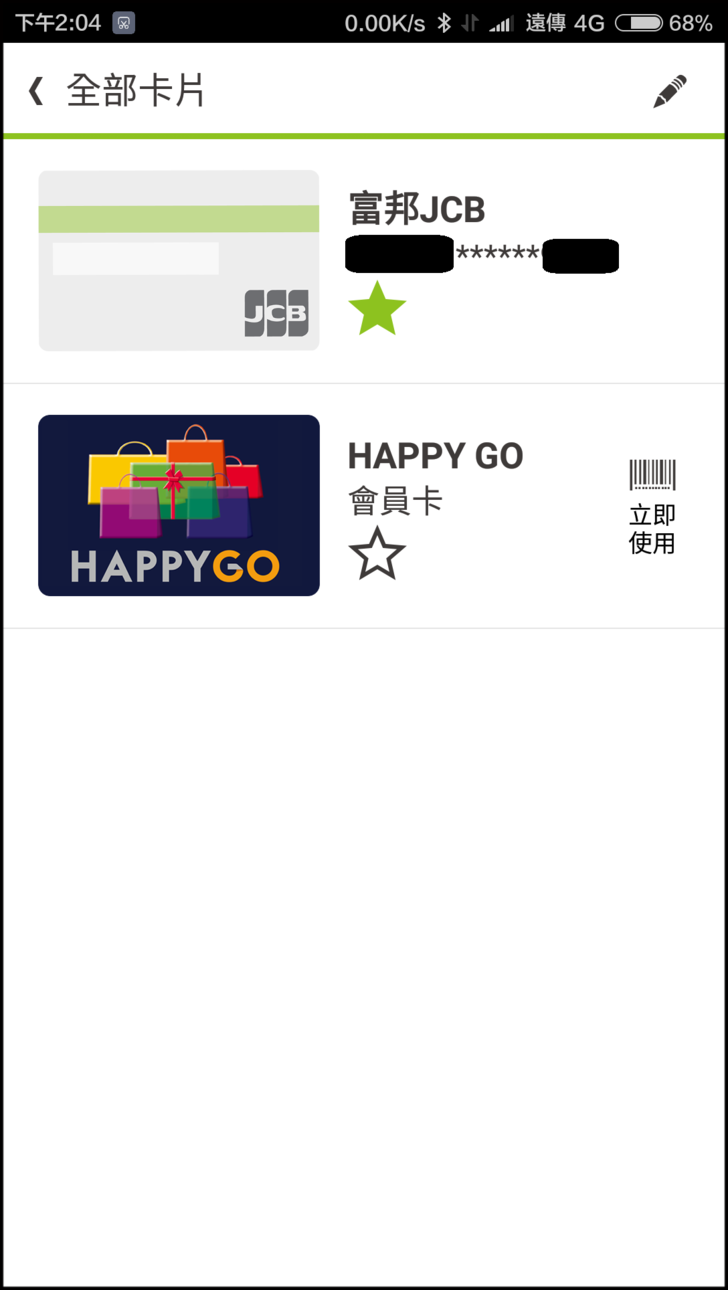This screenshot has height=1290, width=728.
Task: Unfavorite the 富邦JCB green star
Action: [x=377, y=309]
